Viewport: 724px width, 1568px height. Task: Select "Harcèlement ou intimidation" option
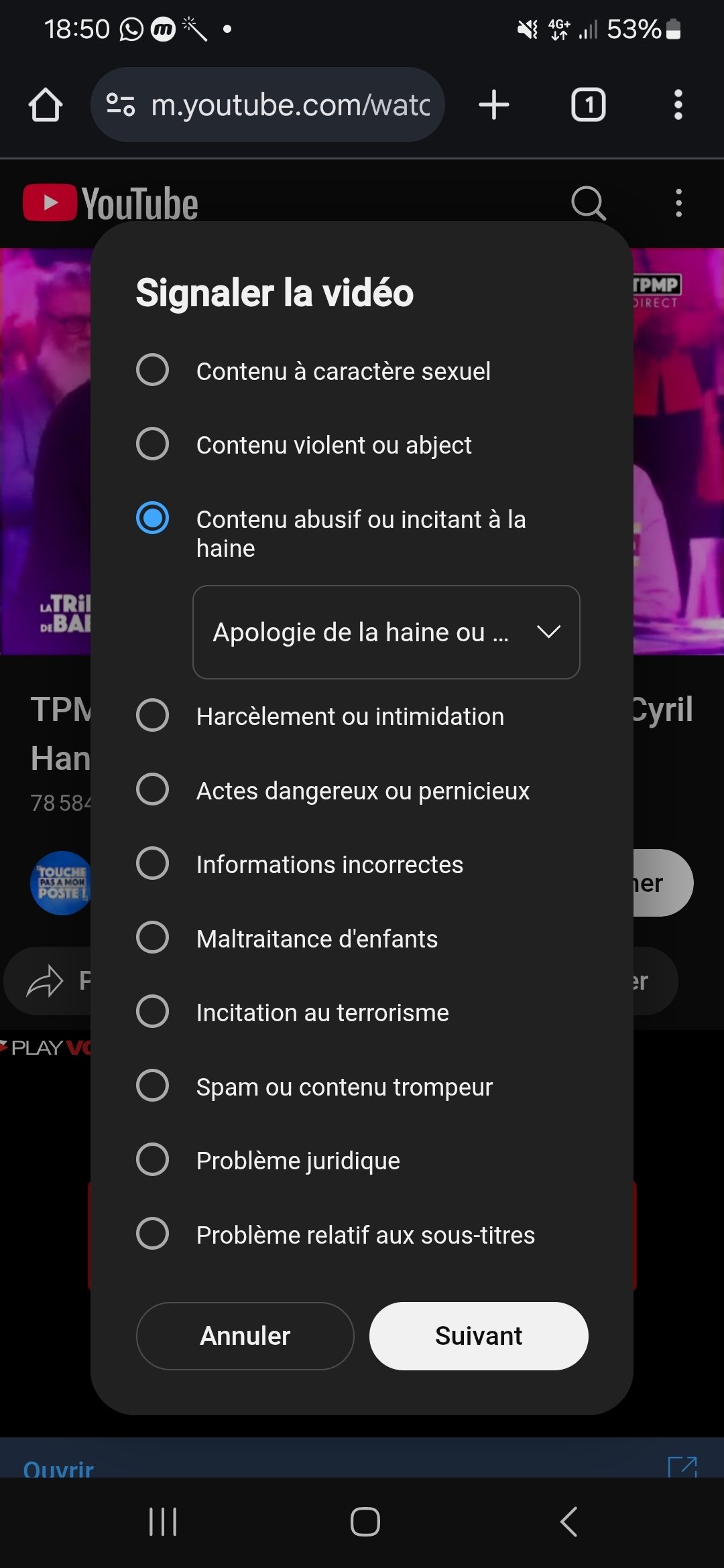pyautogui.click(x=153, y=715)
